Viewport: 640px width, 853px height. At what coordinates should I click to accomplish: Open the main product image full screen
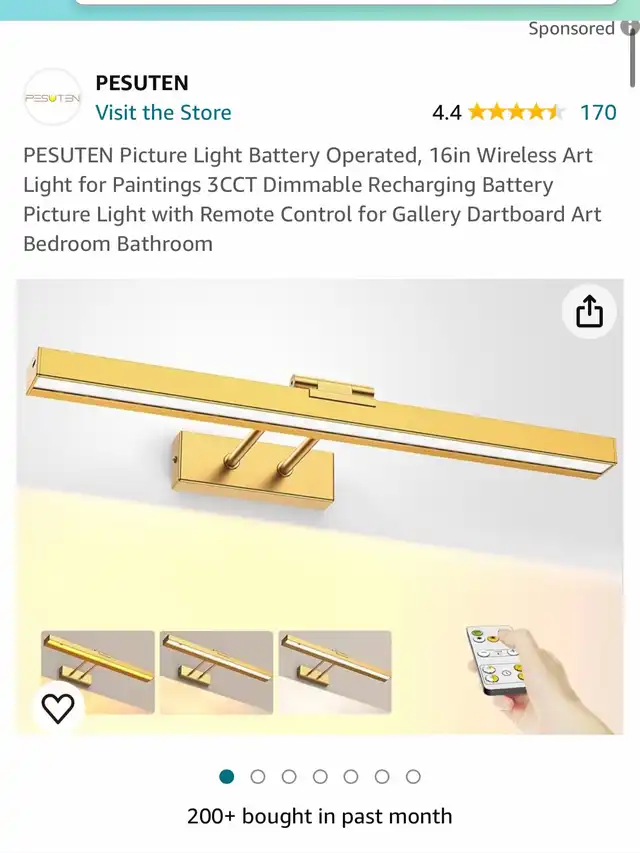320,450
